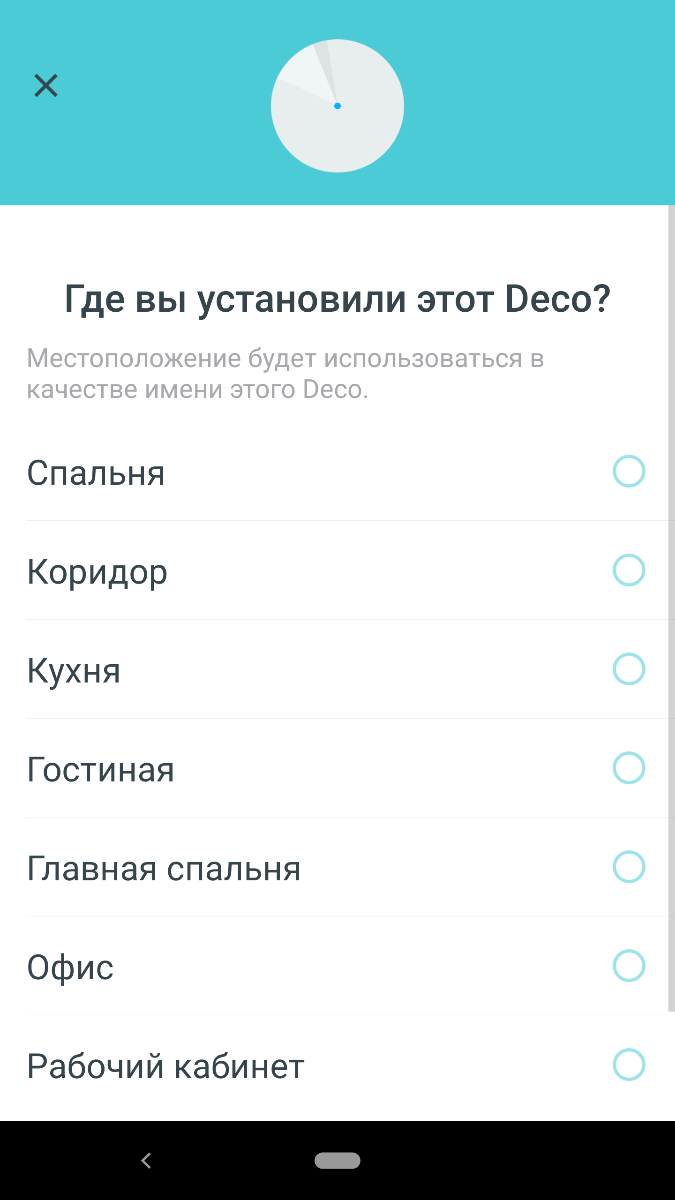Tap the system back button
The height and width of the screenshot is (1200, 675).
[x=146, y=1160]
